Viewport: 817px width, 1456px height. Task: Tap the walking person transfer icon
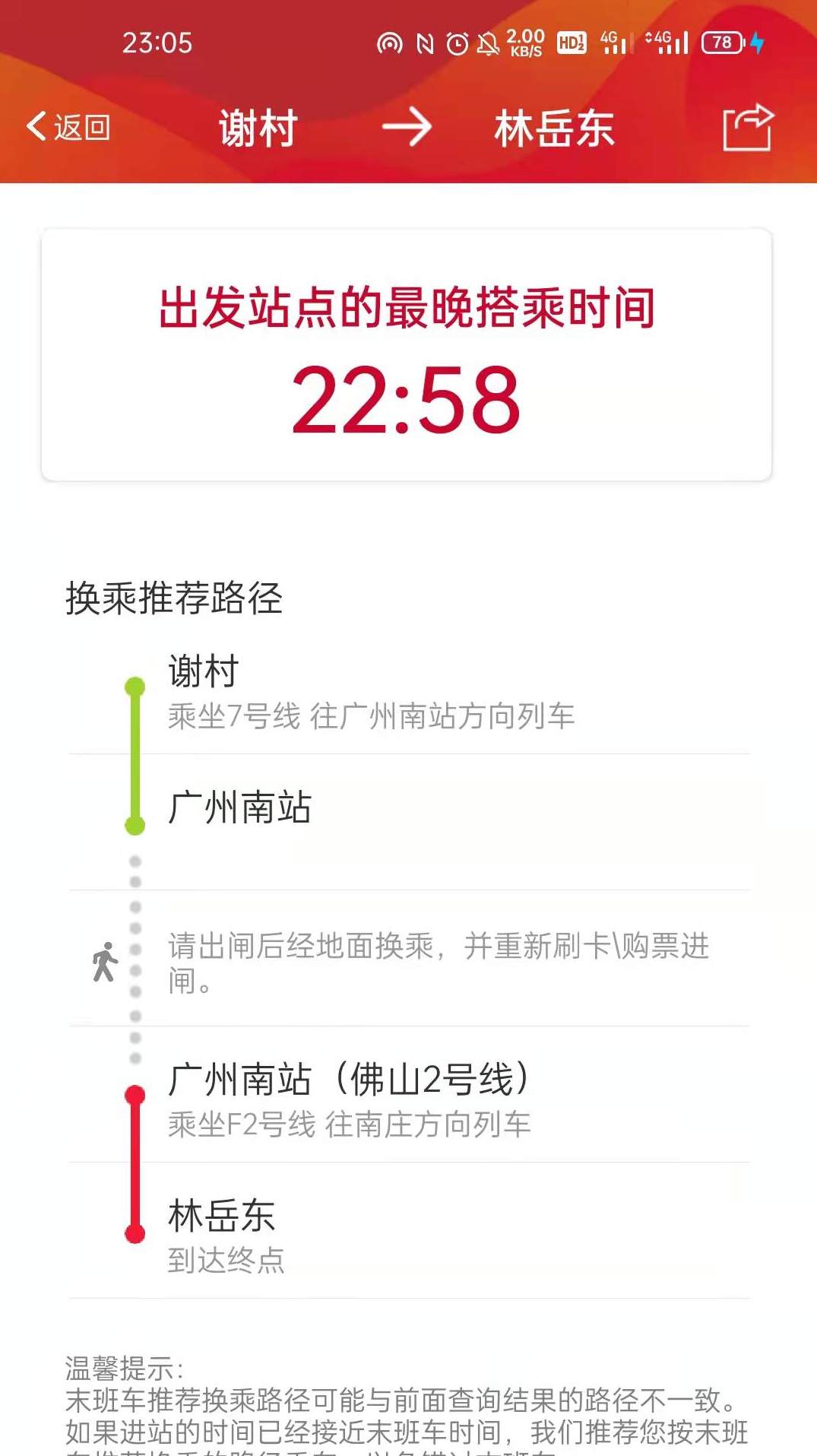point(106,960)
